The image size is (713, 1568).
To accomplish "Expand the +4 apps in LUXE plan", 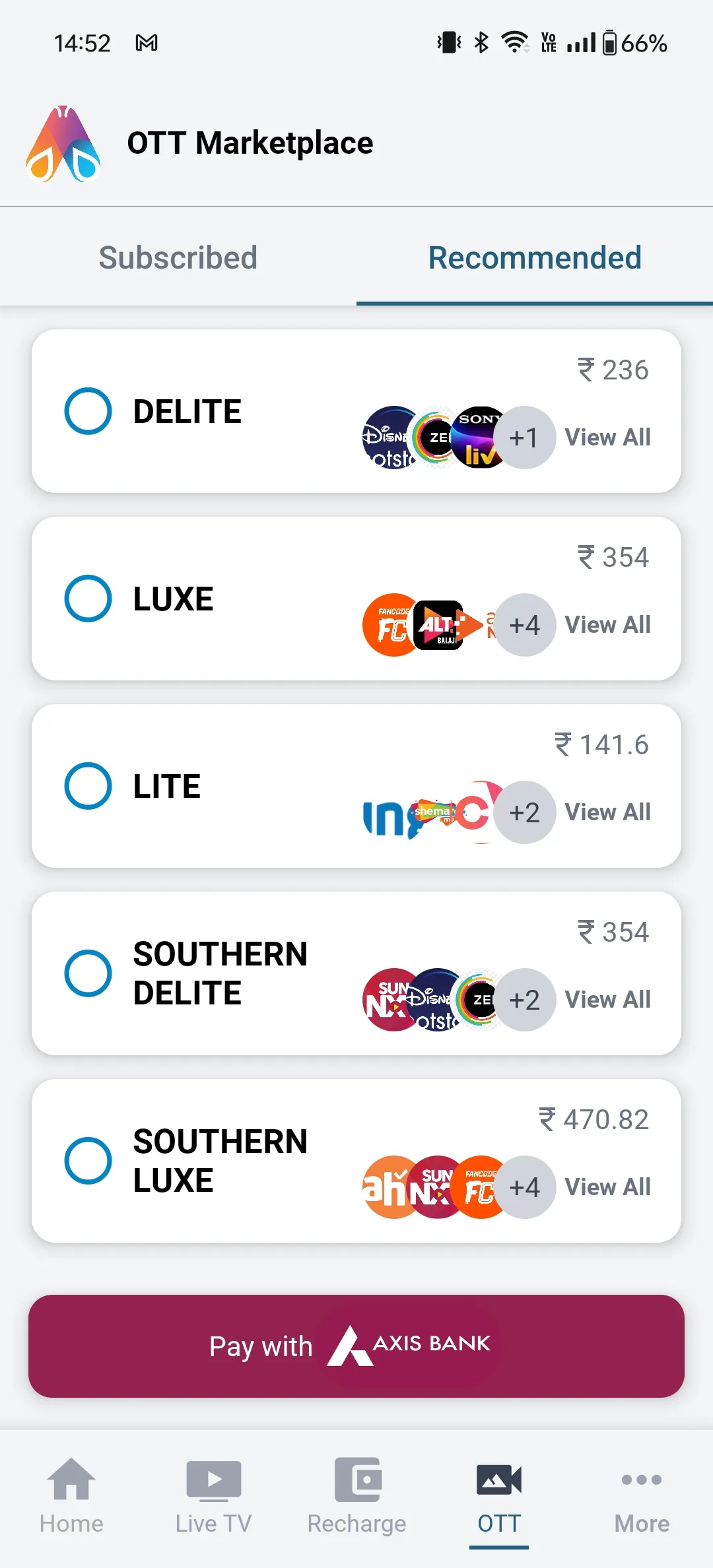I will (x=525, y=625).
